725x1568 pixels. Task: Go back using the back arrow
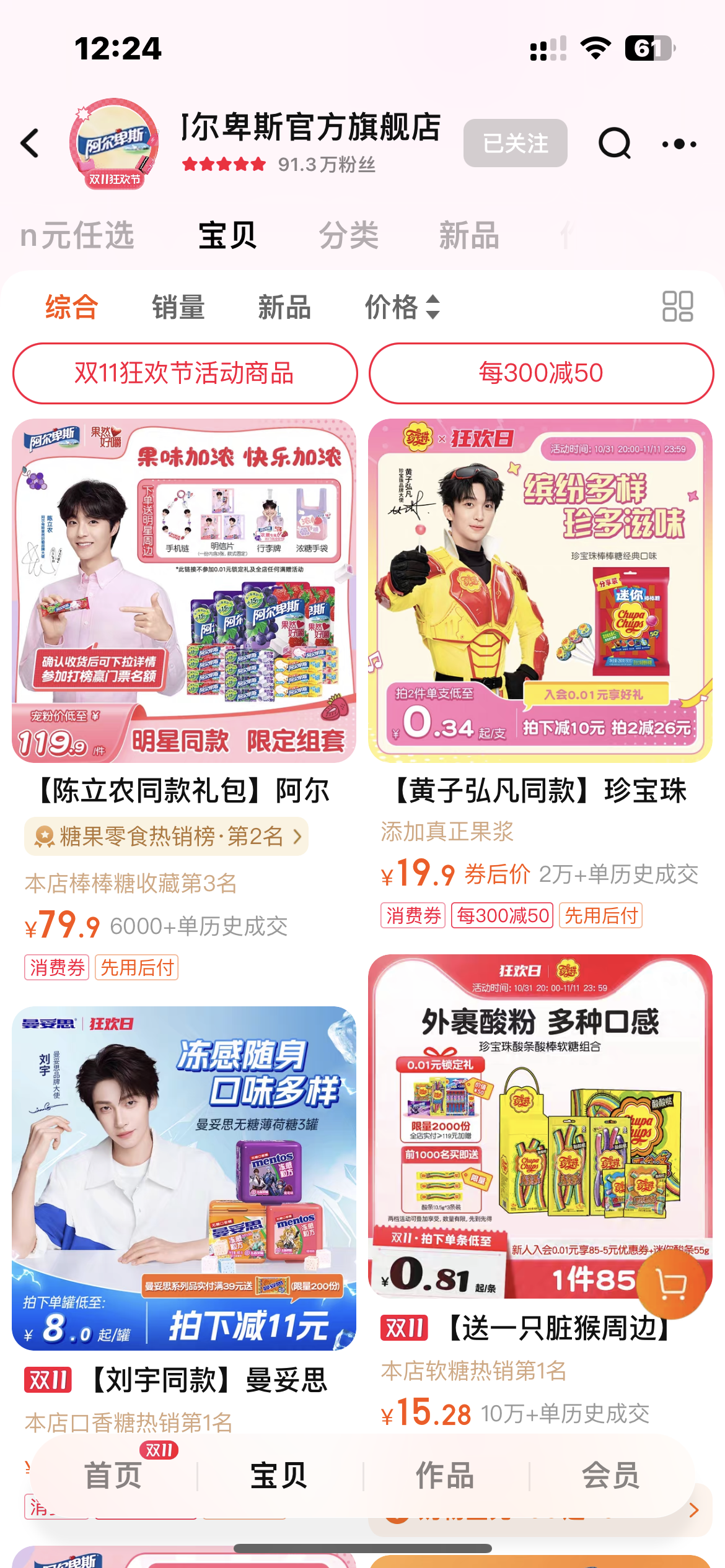[30, 144]
